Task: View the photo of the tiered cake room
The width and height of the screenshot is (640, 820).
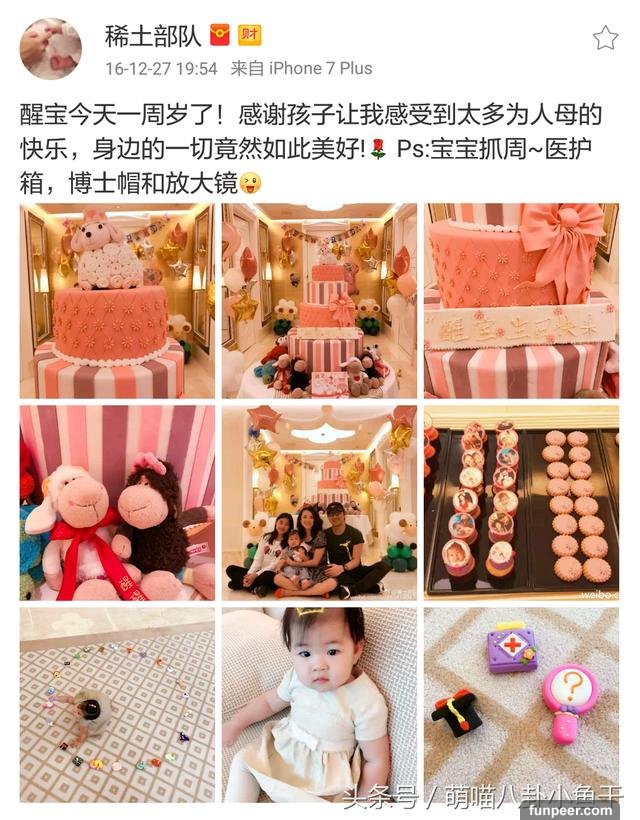Action: pos(319,301)
